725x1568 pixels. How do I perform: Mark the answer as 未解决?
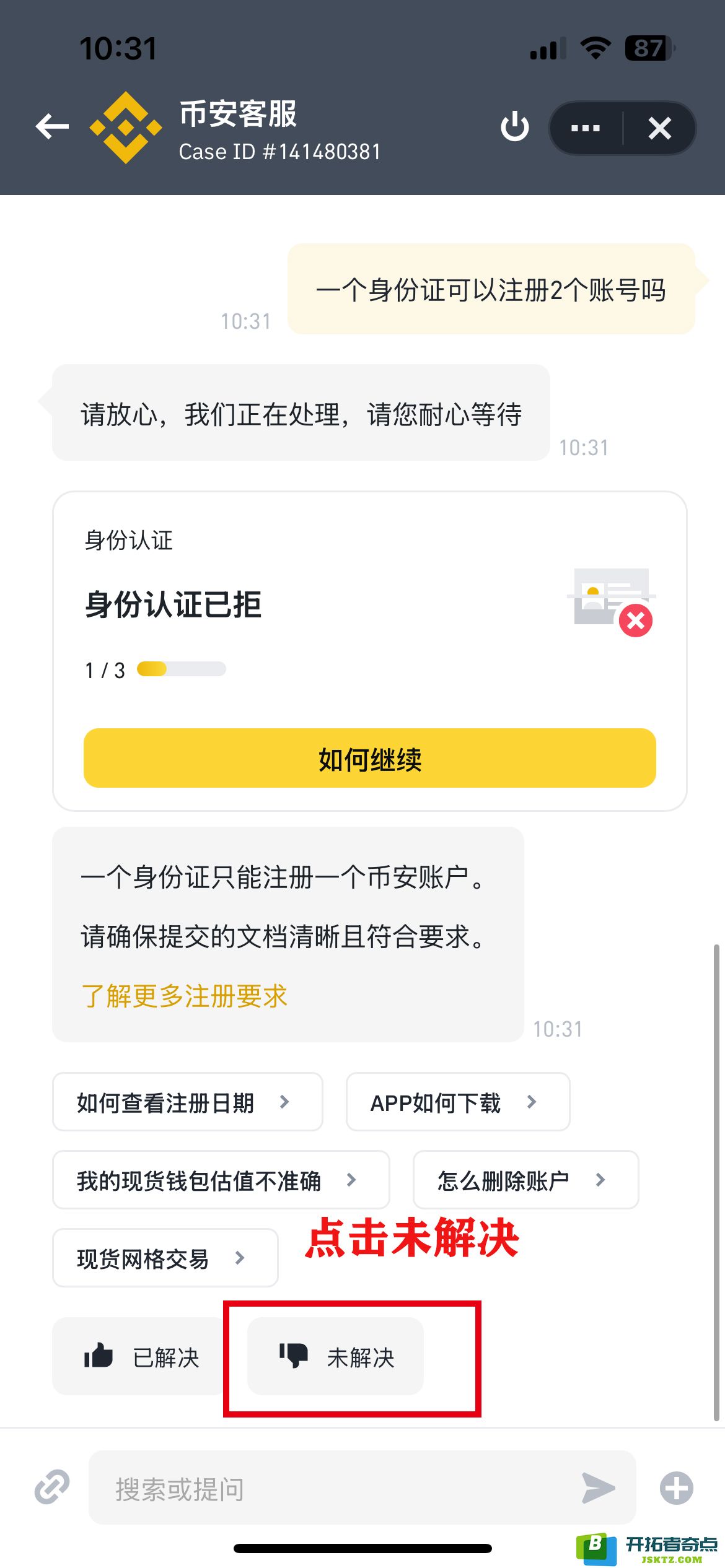[x=335, y=1356]
